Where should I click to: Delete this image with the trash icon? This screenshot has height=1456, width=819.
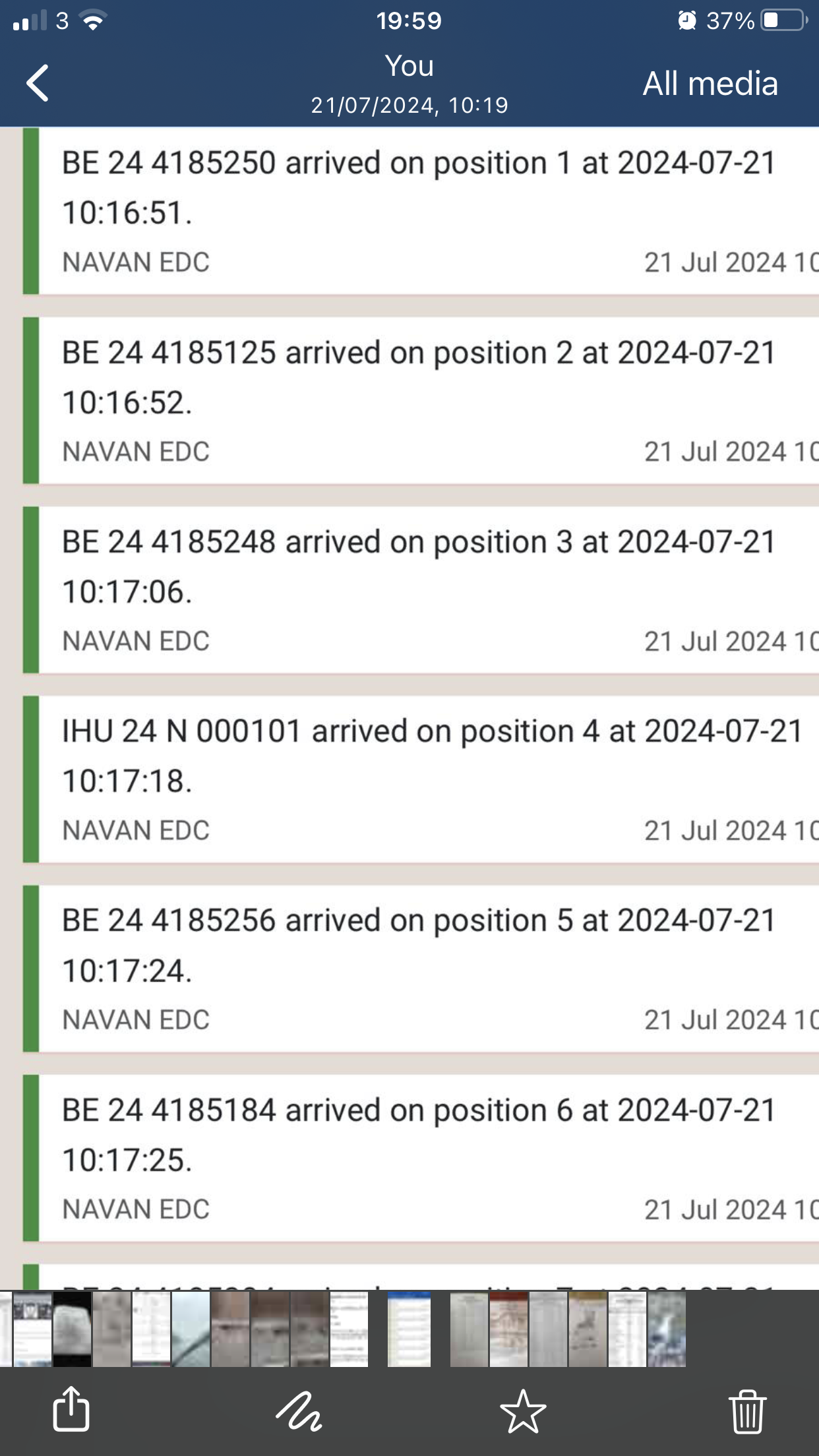tap(747, 1411)
